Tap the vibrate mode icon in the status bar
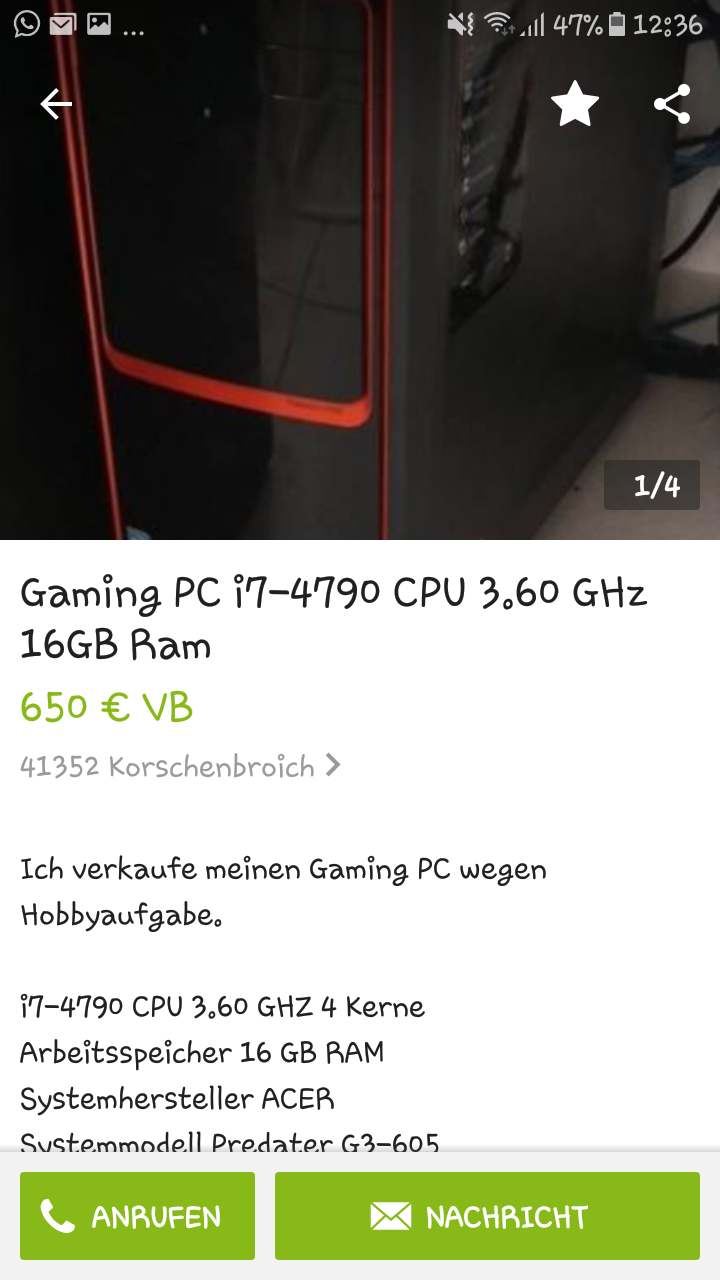Viewport: 720px width, 1280px height. 462,23
